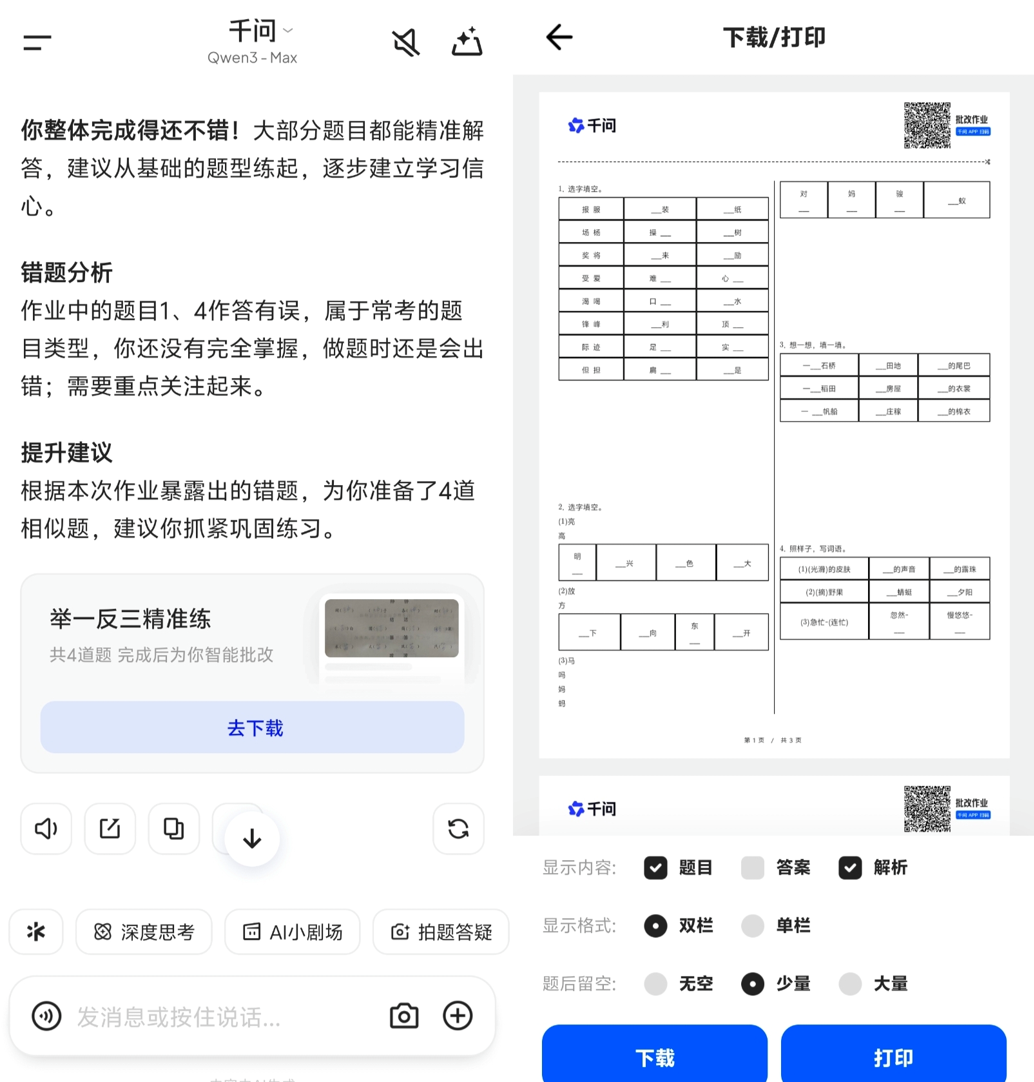This screenshot has width=1034, height=1082.
Task: Share the reply
Action: click(110, 828)
